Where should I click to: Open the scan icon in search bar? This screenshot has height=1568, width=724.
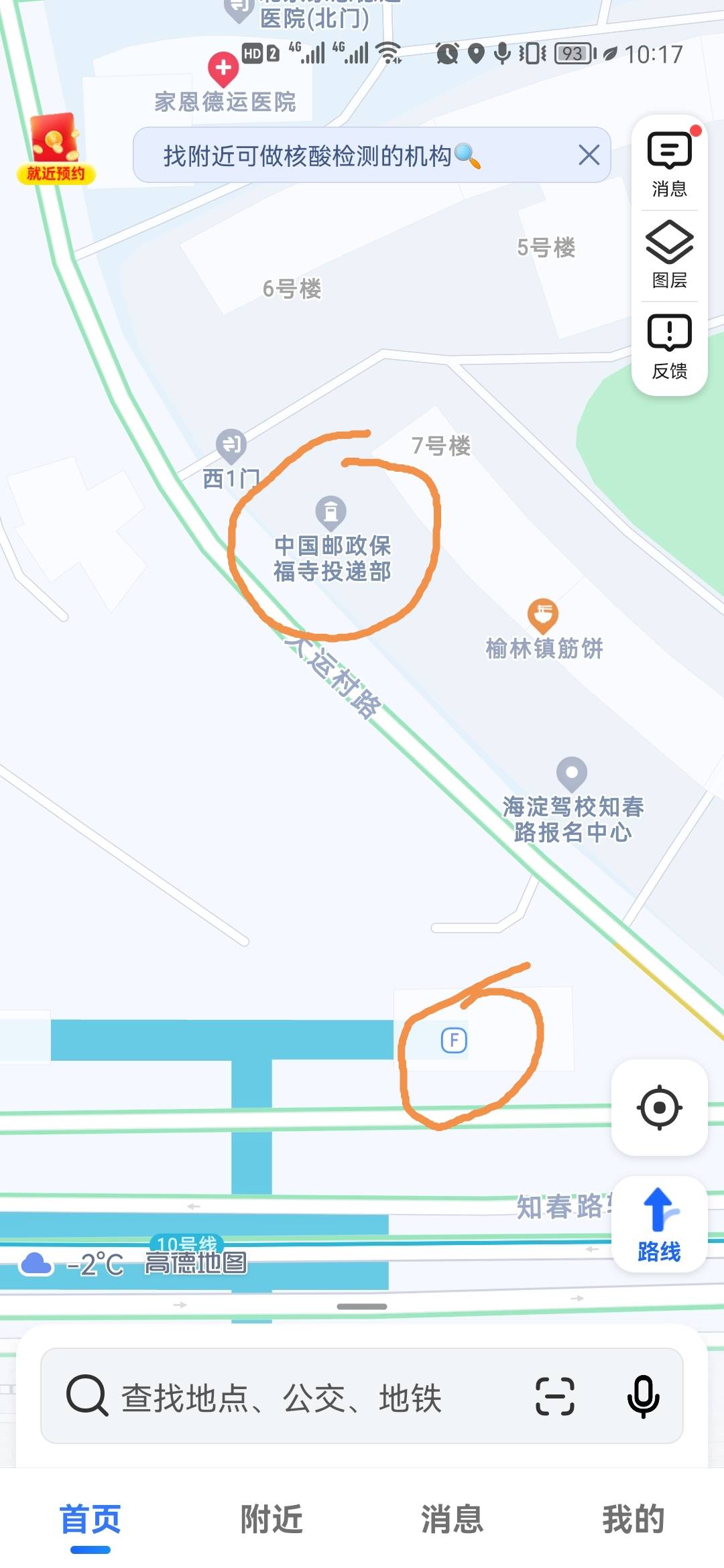(x=554, y=1397)
